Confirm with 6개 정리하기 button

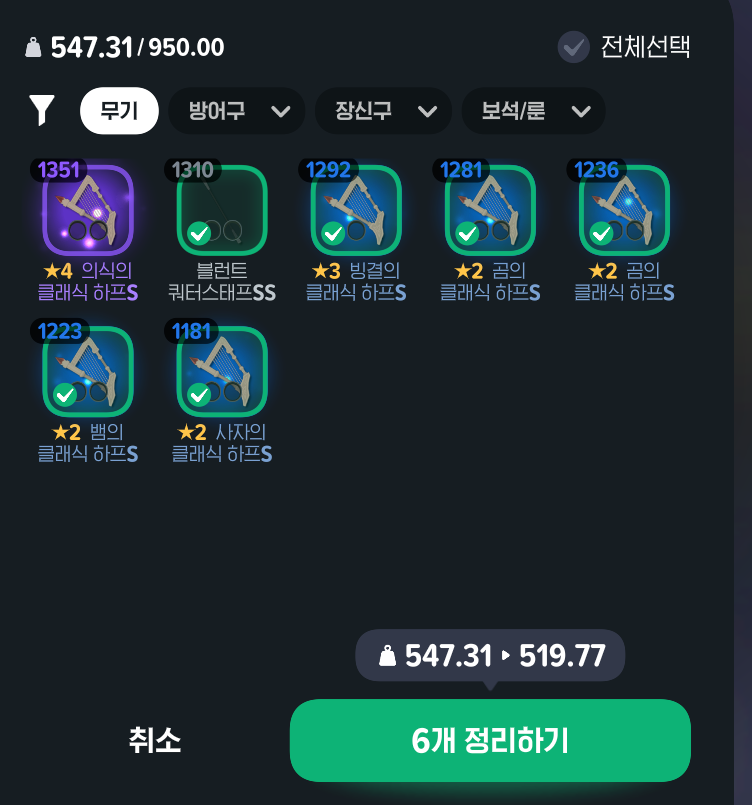[490, 741]
